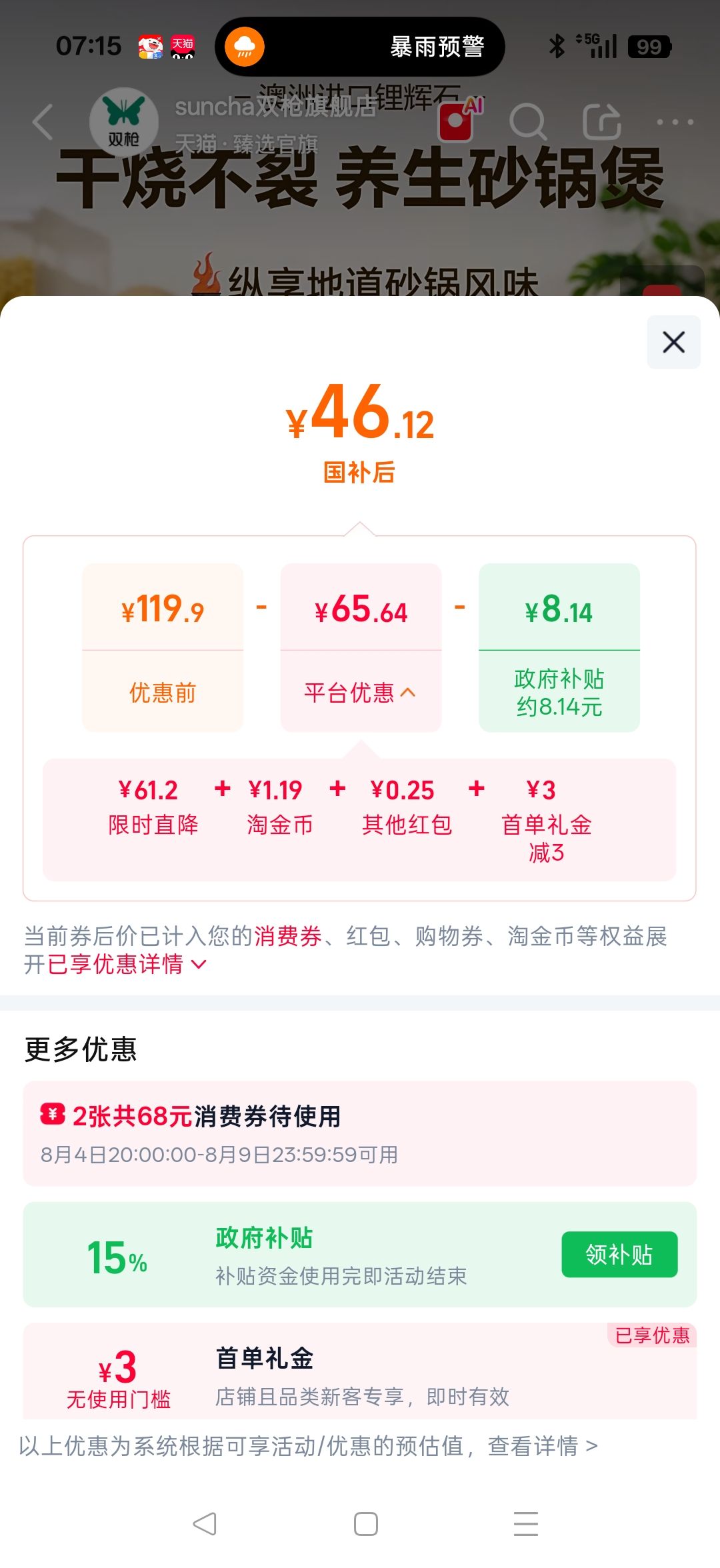Viewport: 720px width, 1568px height.
Task: Tap the 领补贴 button
Action: click(x=619, y=1255)
